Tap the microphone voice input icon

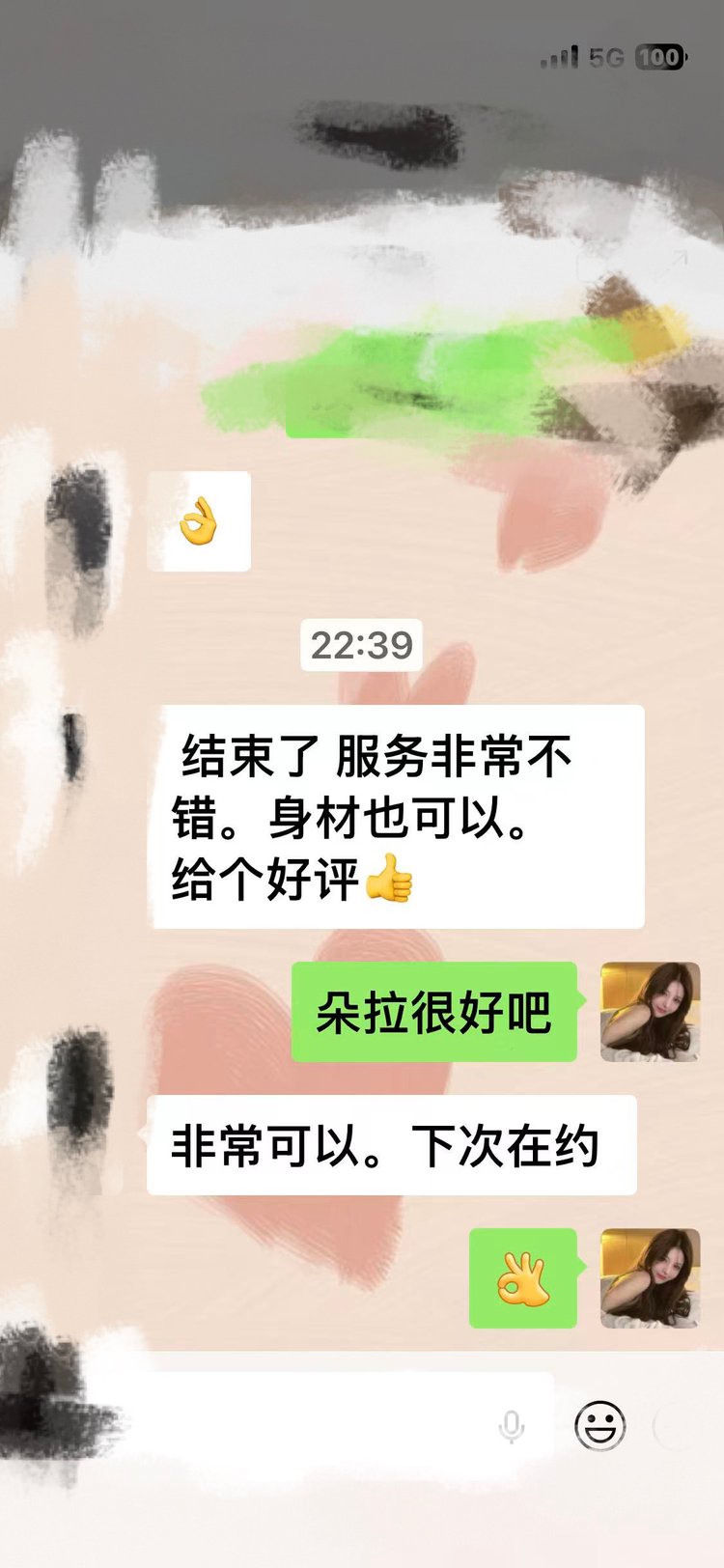click(512, 1426)
